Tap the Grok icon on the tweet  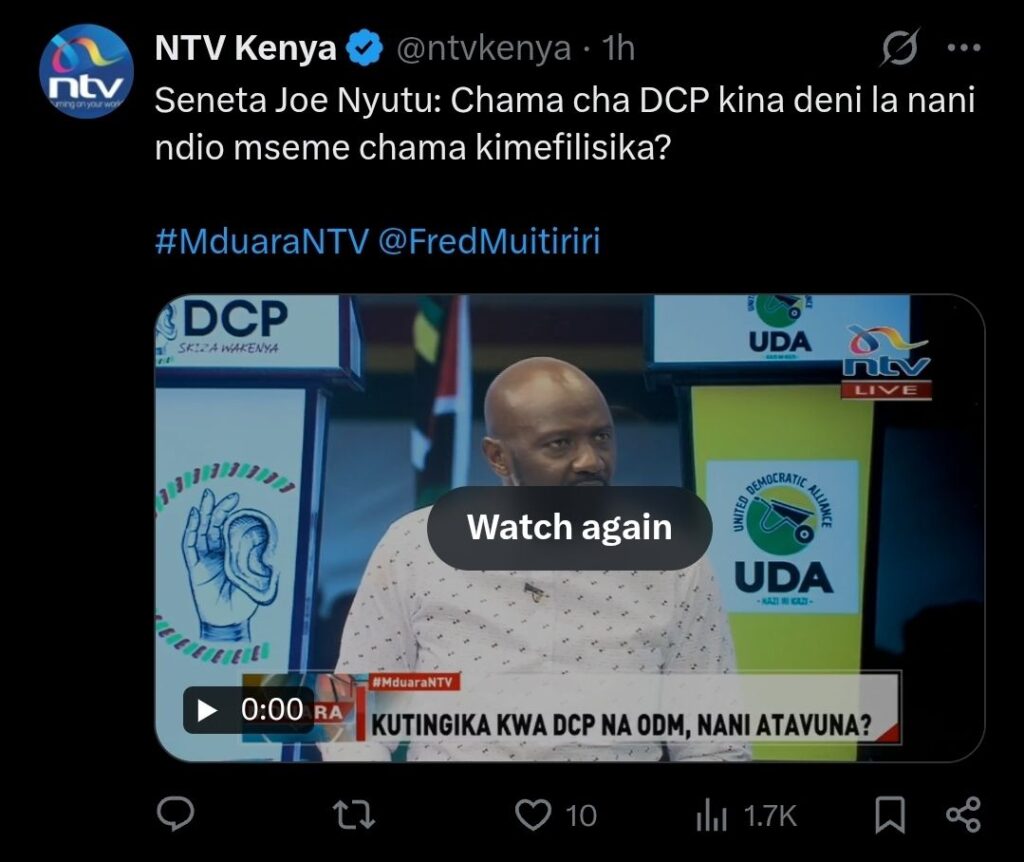899,48
